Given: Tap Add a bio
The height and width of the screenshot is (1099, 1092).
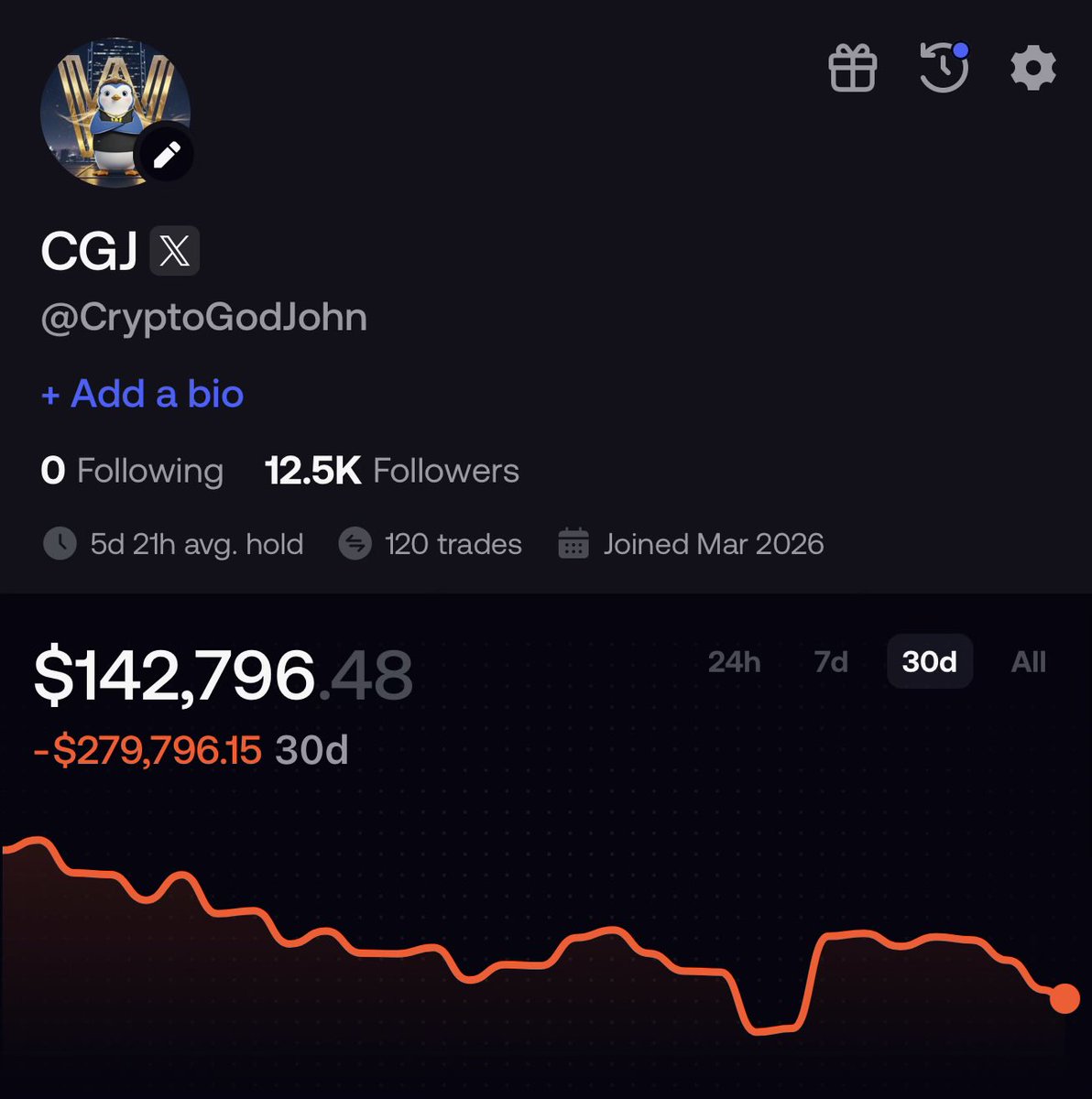Looking at the screenshot, I should point(142,394).
